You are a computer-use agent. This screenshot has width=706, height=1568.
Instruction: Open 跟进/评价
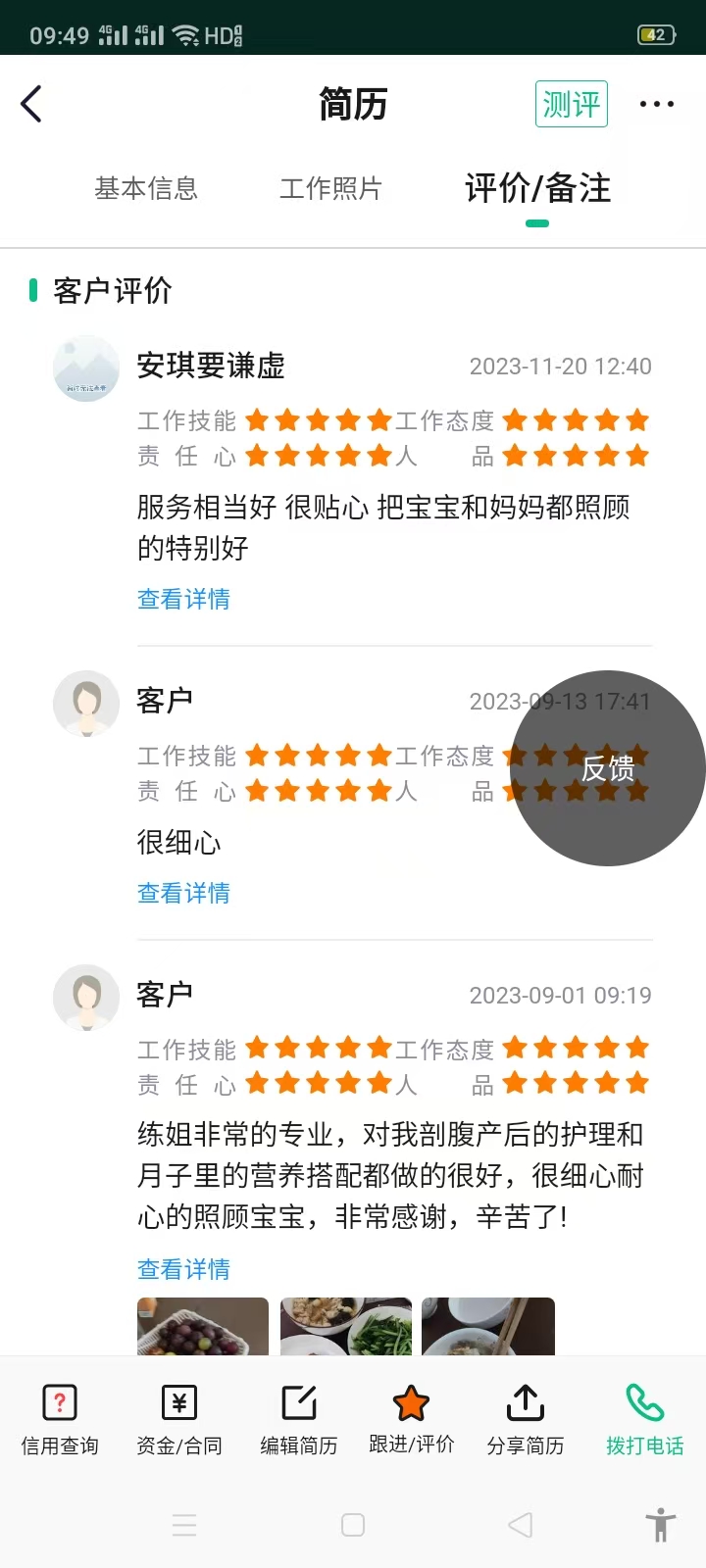tap(412, 1418)
